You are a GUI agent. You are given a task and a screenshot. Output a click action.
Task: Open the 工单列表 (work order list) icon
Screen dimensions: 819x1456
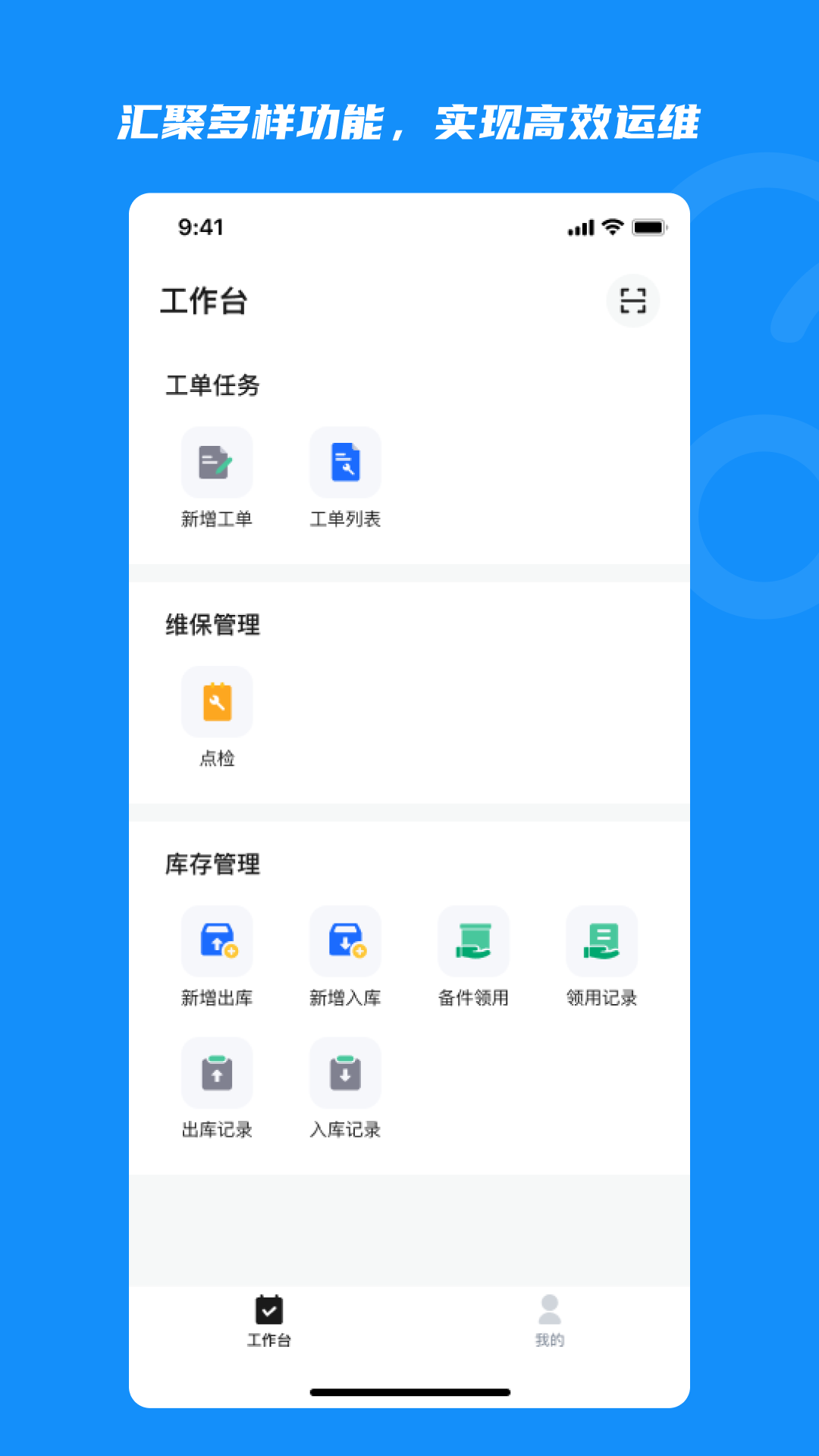pyautogui.click(x=345, y=461)
